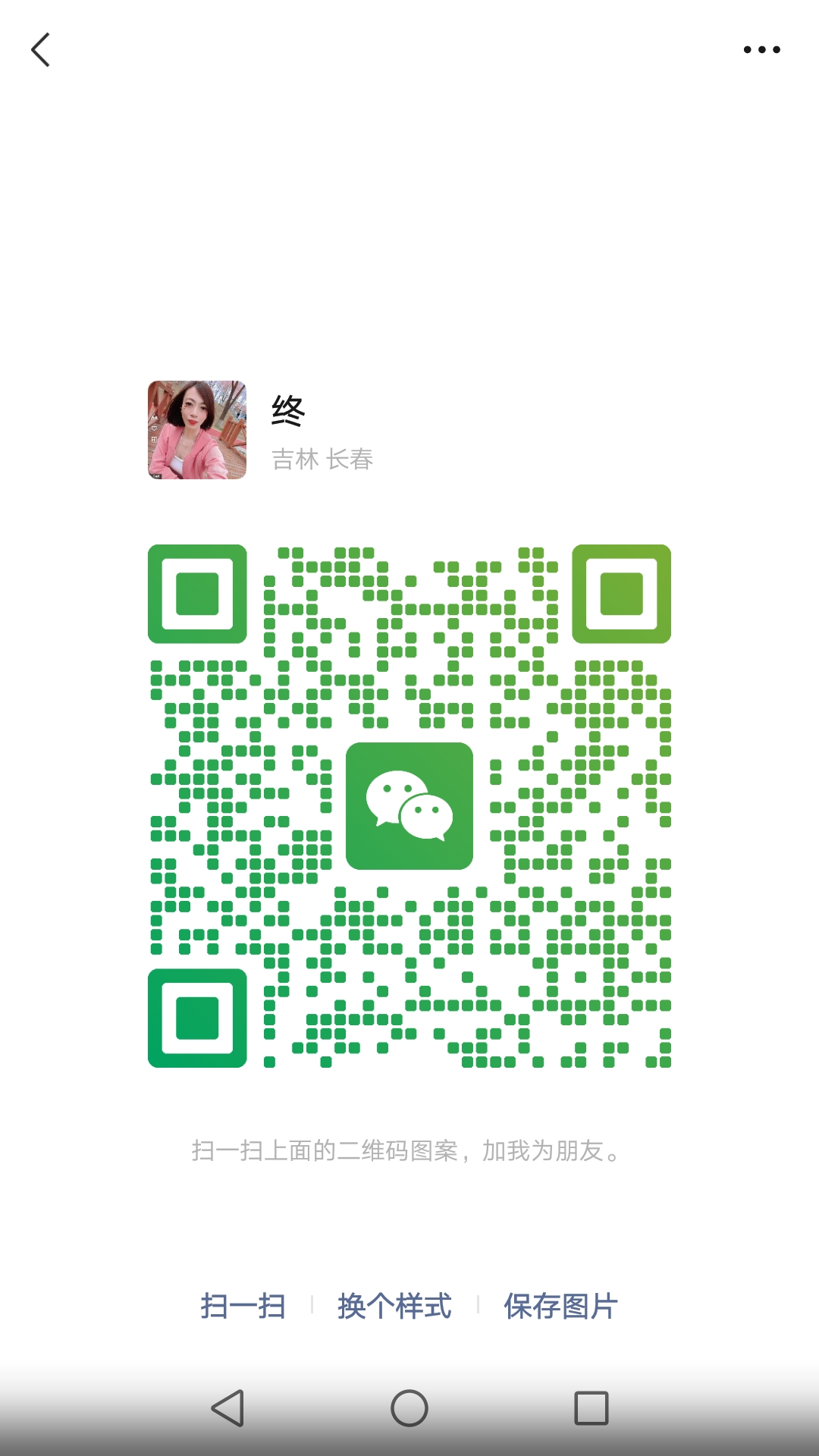Image resolution: width=819 pixels, height=1456 pixels.
Task: Open the three-dot overflow menu
Action: coord(761,50)
